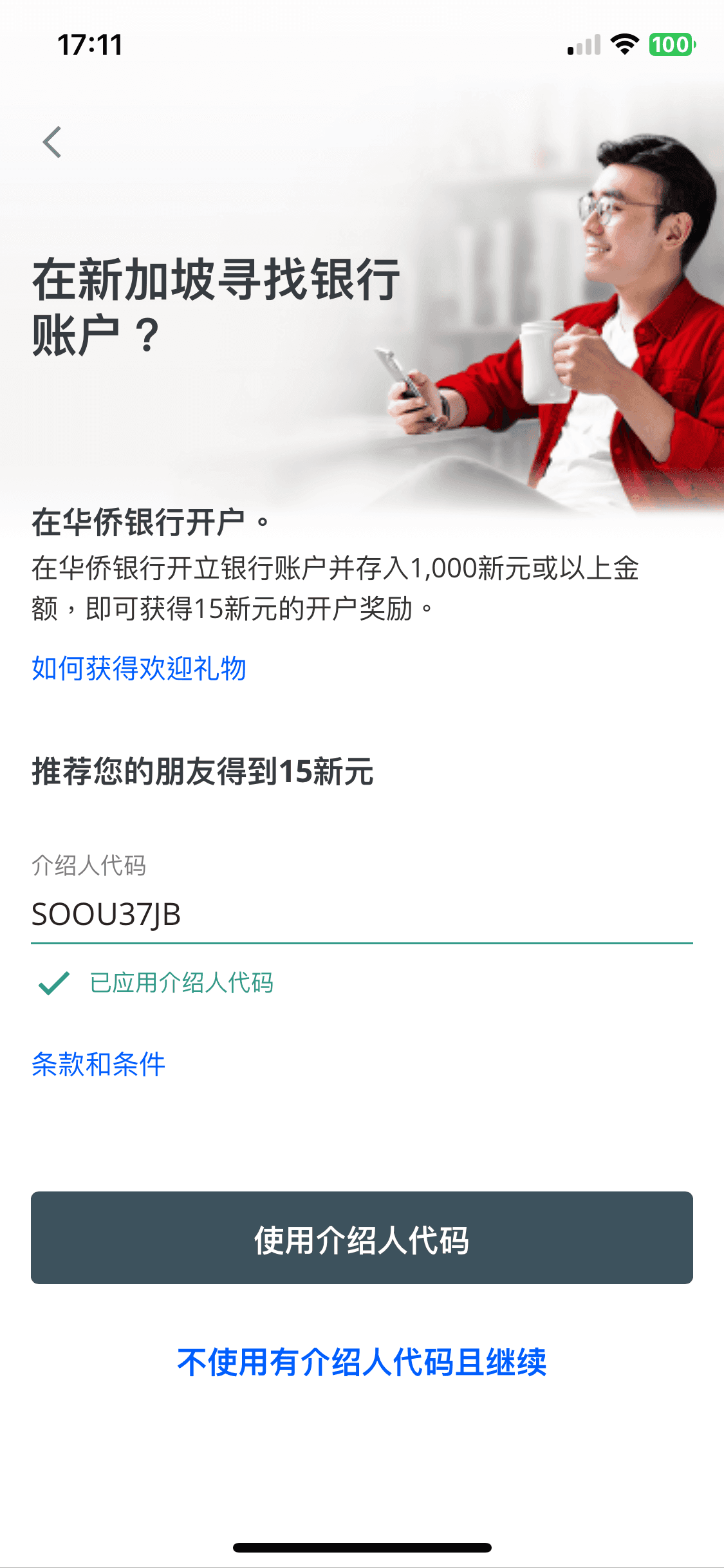This screenshot has height=1568, width=724.
Task: Open the 条款和条件 link
Action: tap(98, 1064)
